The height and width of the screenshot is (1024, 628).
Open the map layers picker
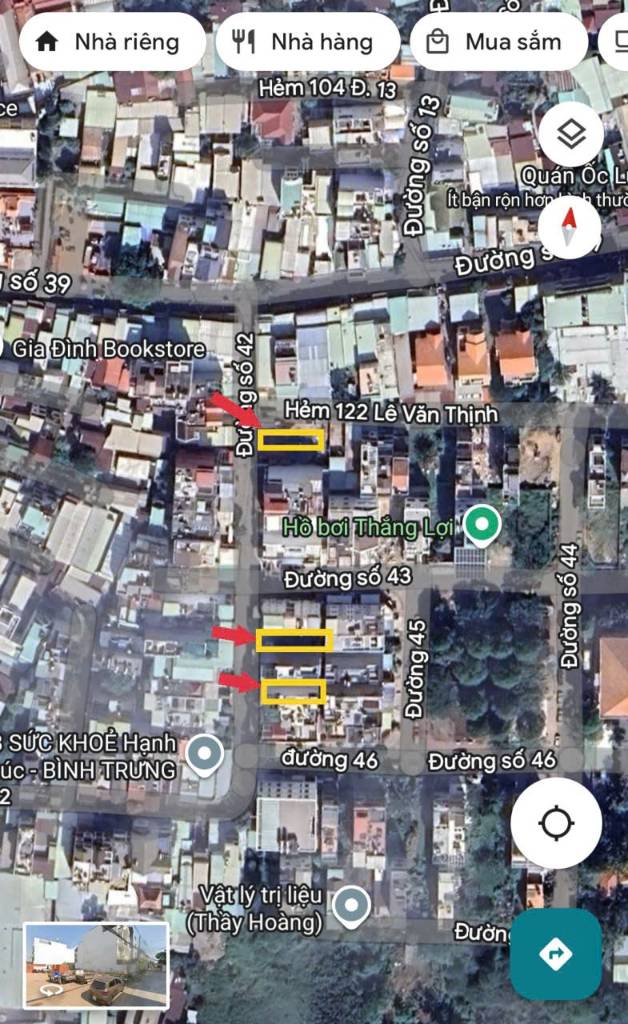tap(570, 134)
